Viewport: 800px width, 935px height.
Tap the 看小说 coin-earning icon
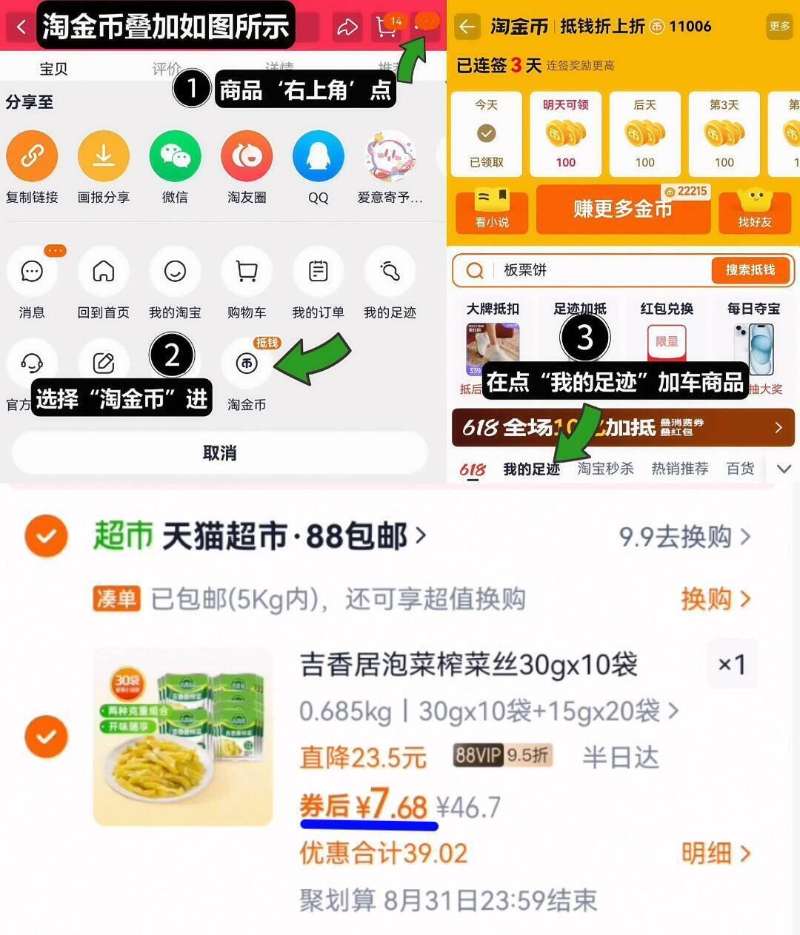pos(491,210)
